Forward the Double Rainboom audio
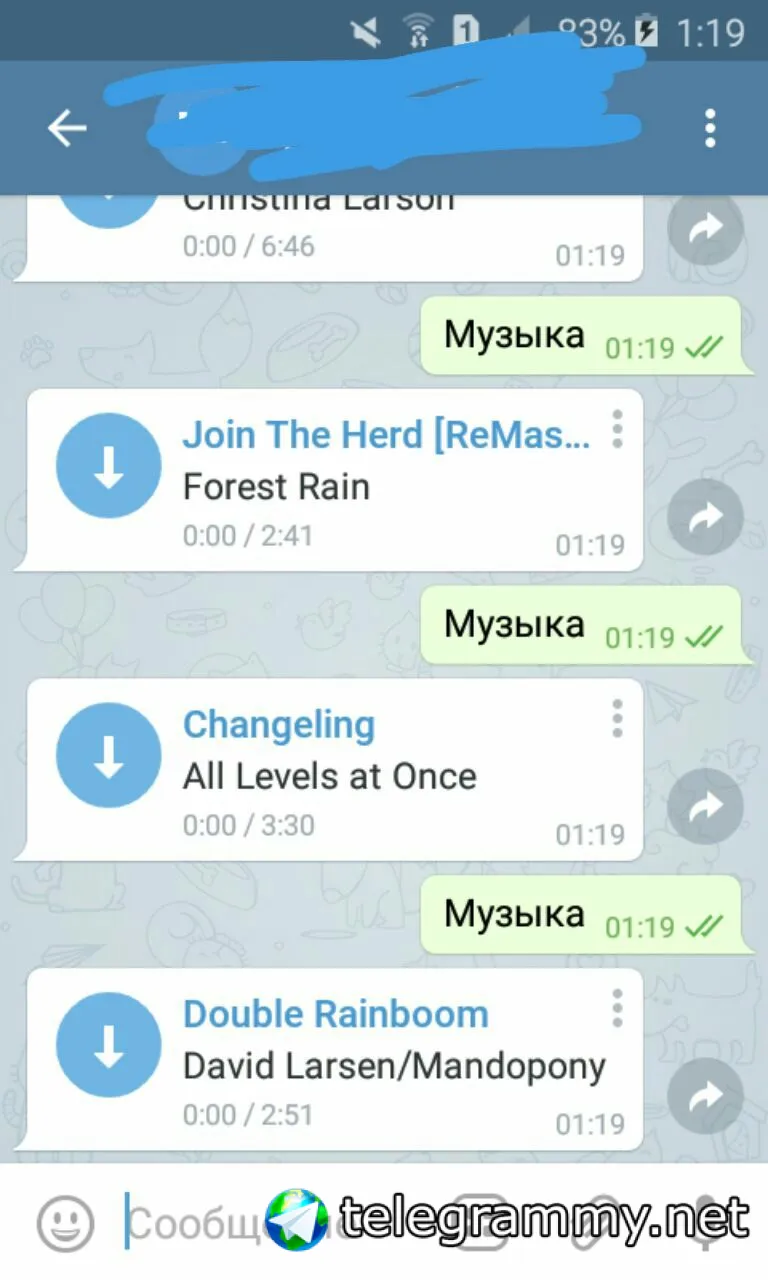The height and width of the screenshot is (1280, 768). 705,1097
